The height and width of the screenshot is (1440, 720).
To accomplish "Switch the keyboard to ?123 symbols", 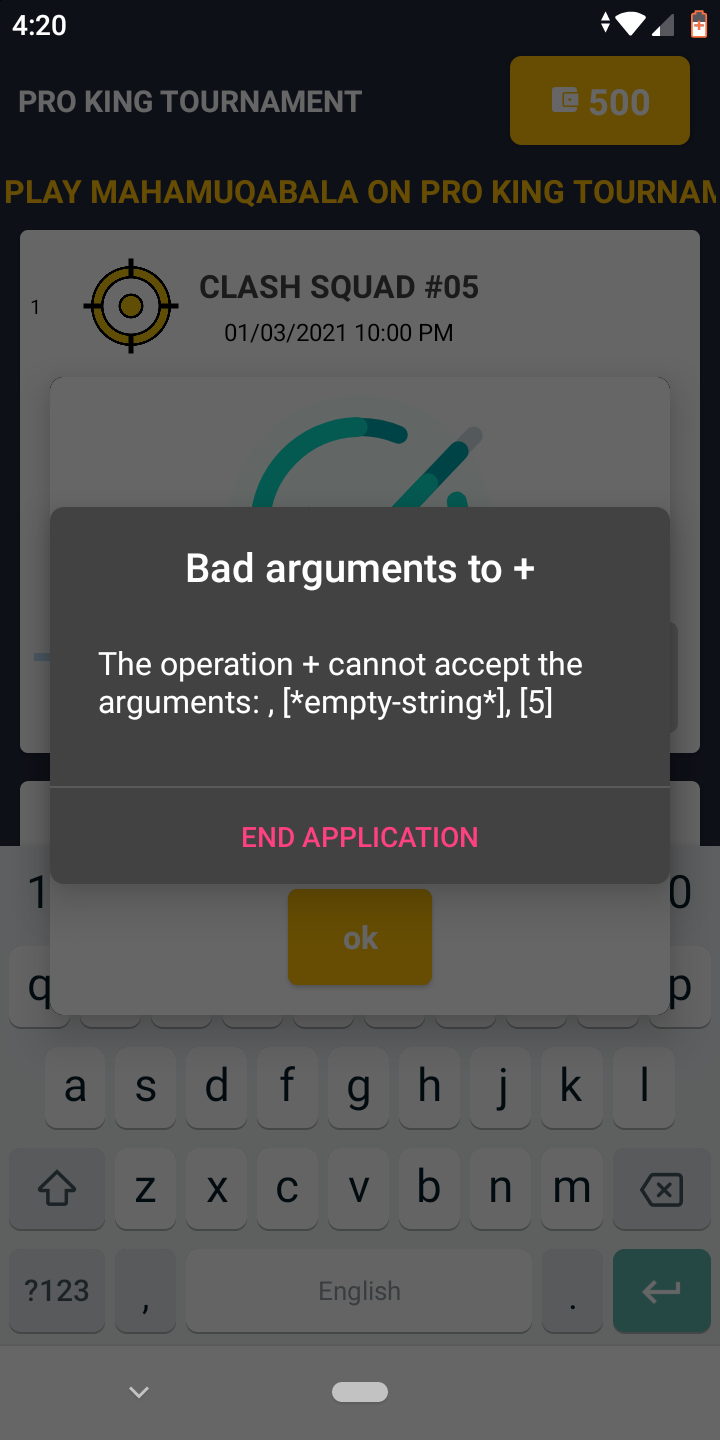I will (57, 1290).
